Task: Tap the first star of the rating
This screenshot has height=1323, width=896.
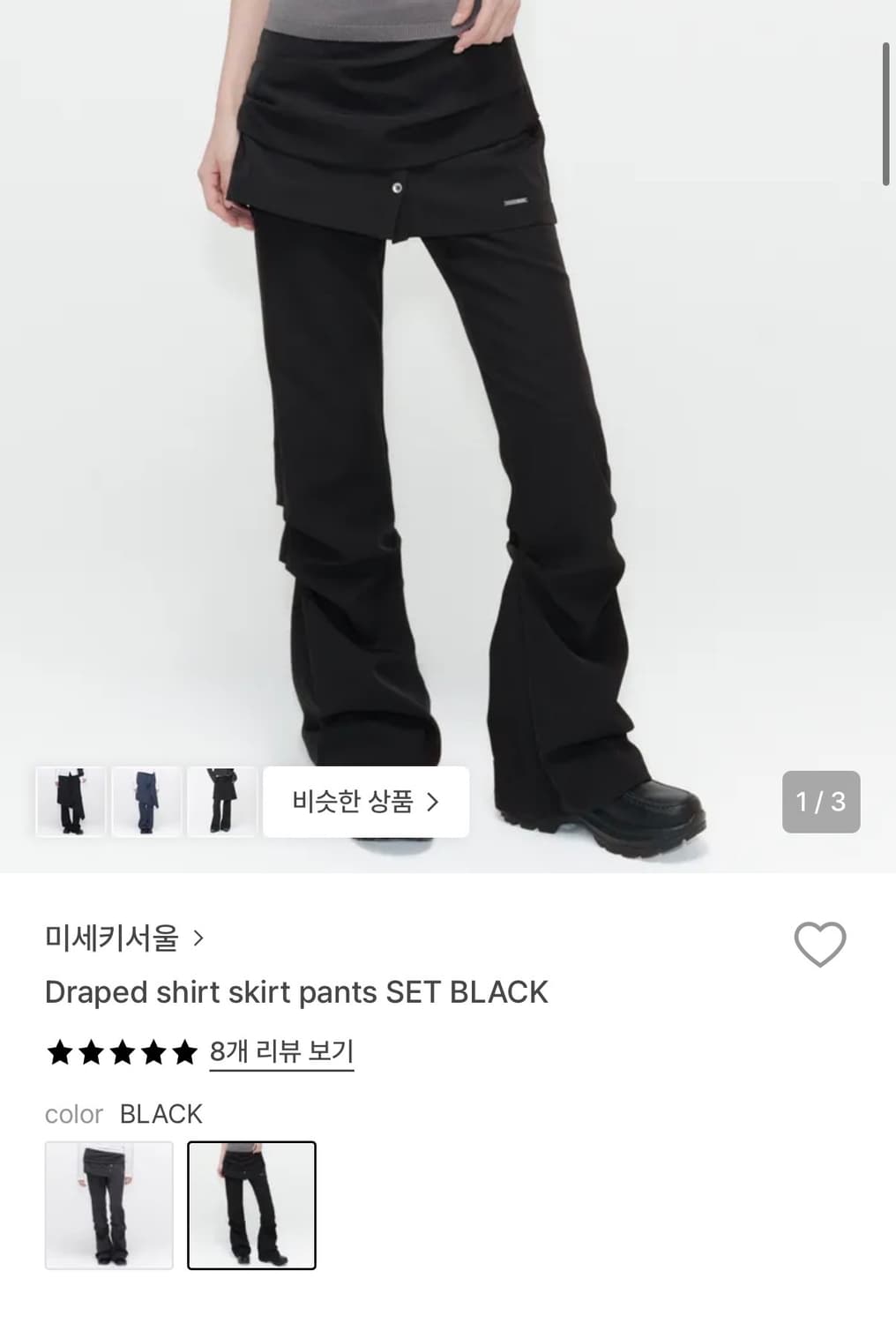Action: pyautogui.click(x=58, y=1052)
